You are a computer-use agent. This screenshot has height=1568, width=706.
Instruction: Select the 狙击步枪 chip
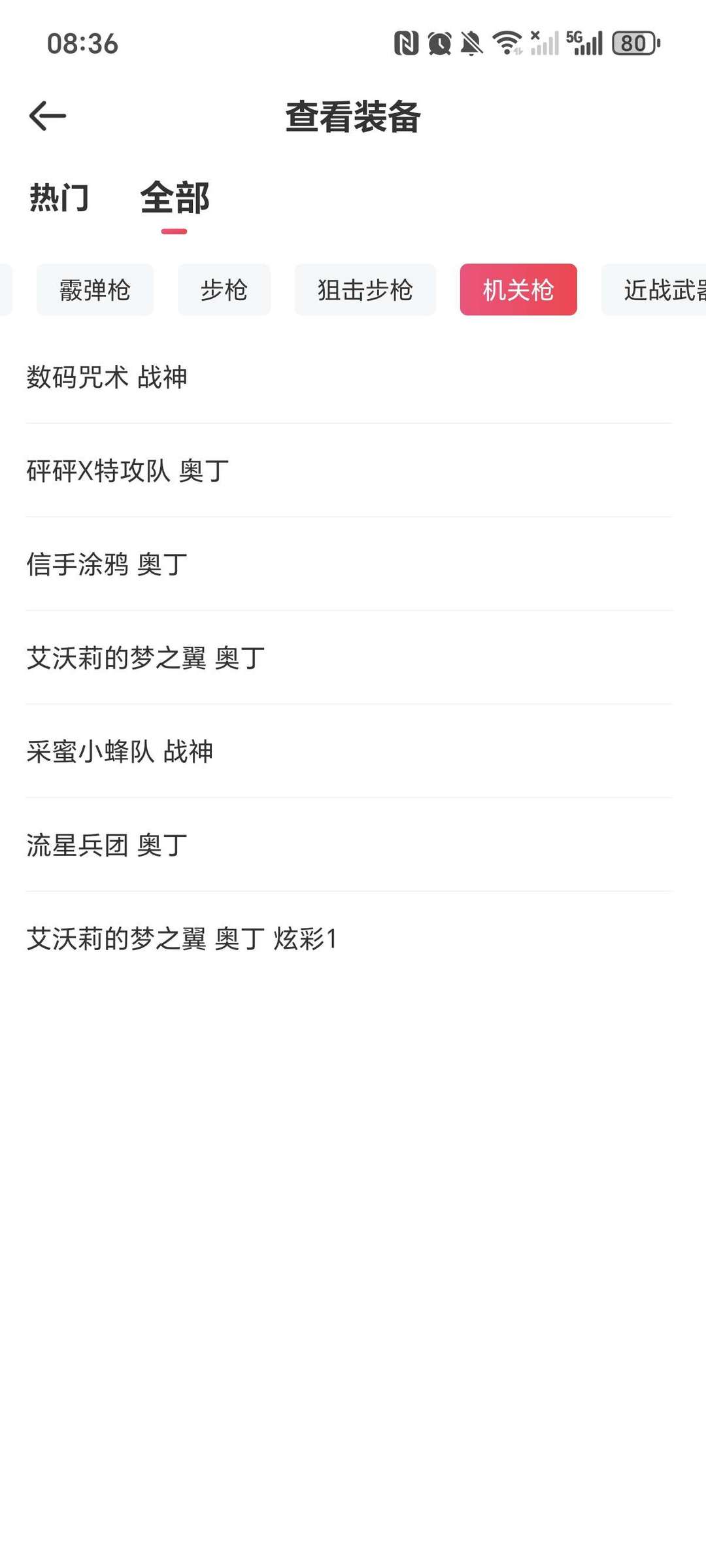(365, 290)
